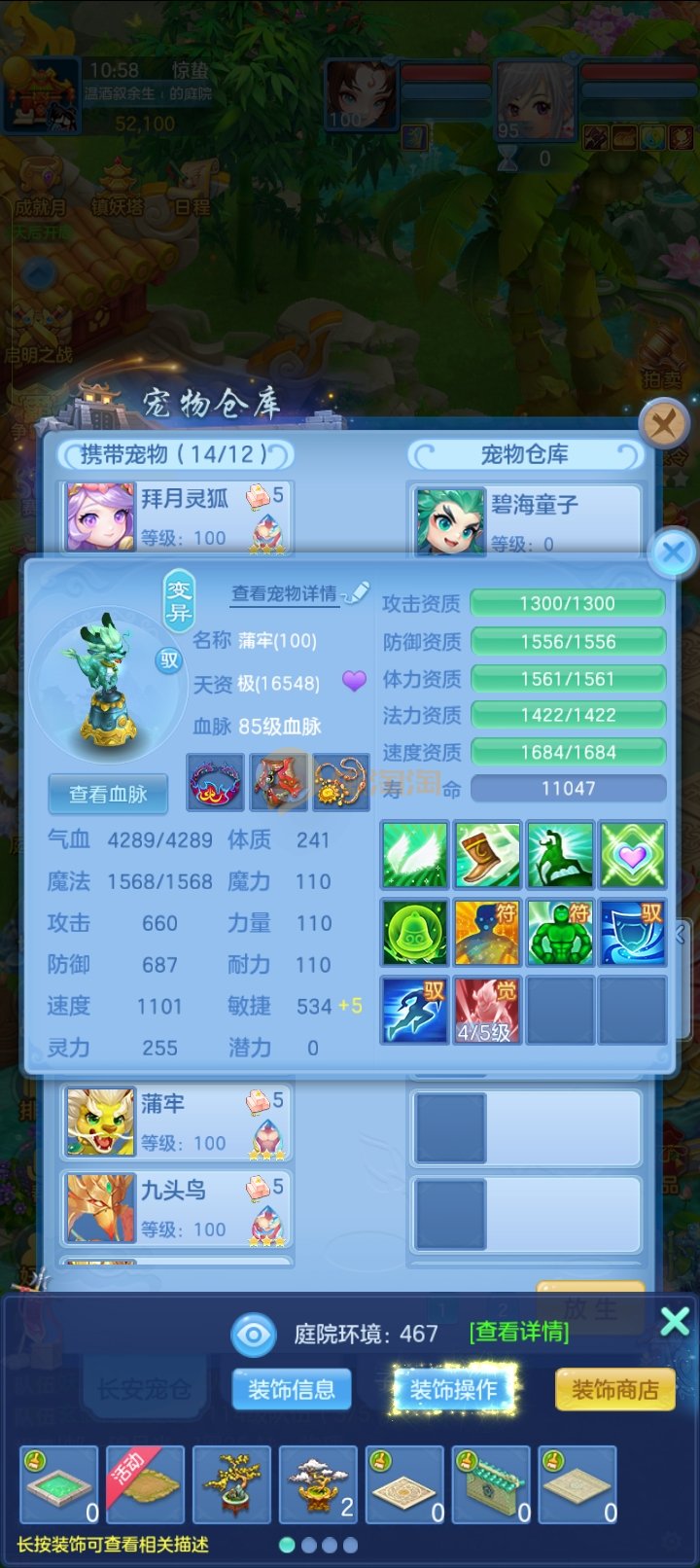Select the 蒲牢 pet row
This screenshot has height=1568, width=700.
tap(176, 1122)
